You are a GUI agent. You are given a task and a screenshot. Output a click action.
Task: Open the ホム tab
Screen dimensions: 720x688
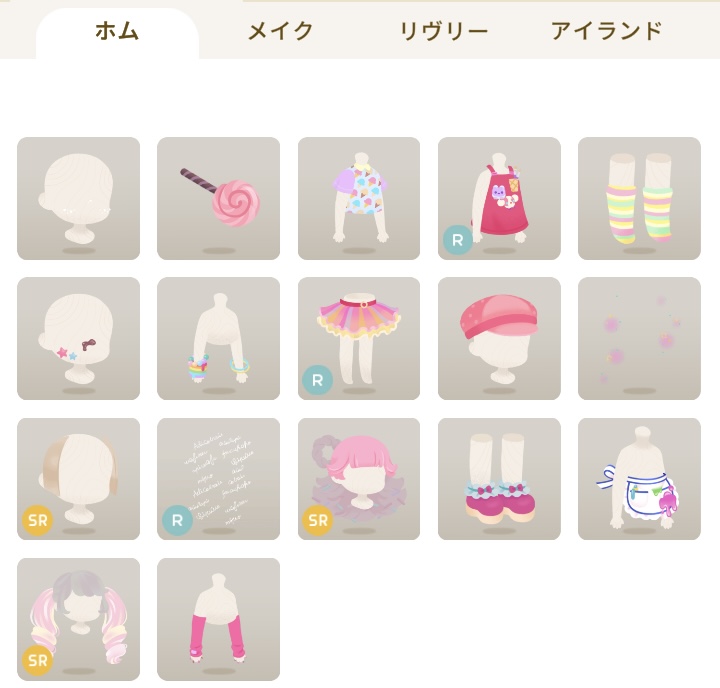pyautogui.click(x=117, y=31)
